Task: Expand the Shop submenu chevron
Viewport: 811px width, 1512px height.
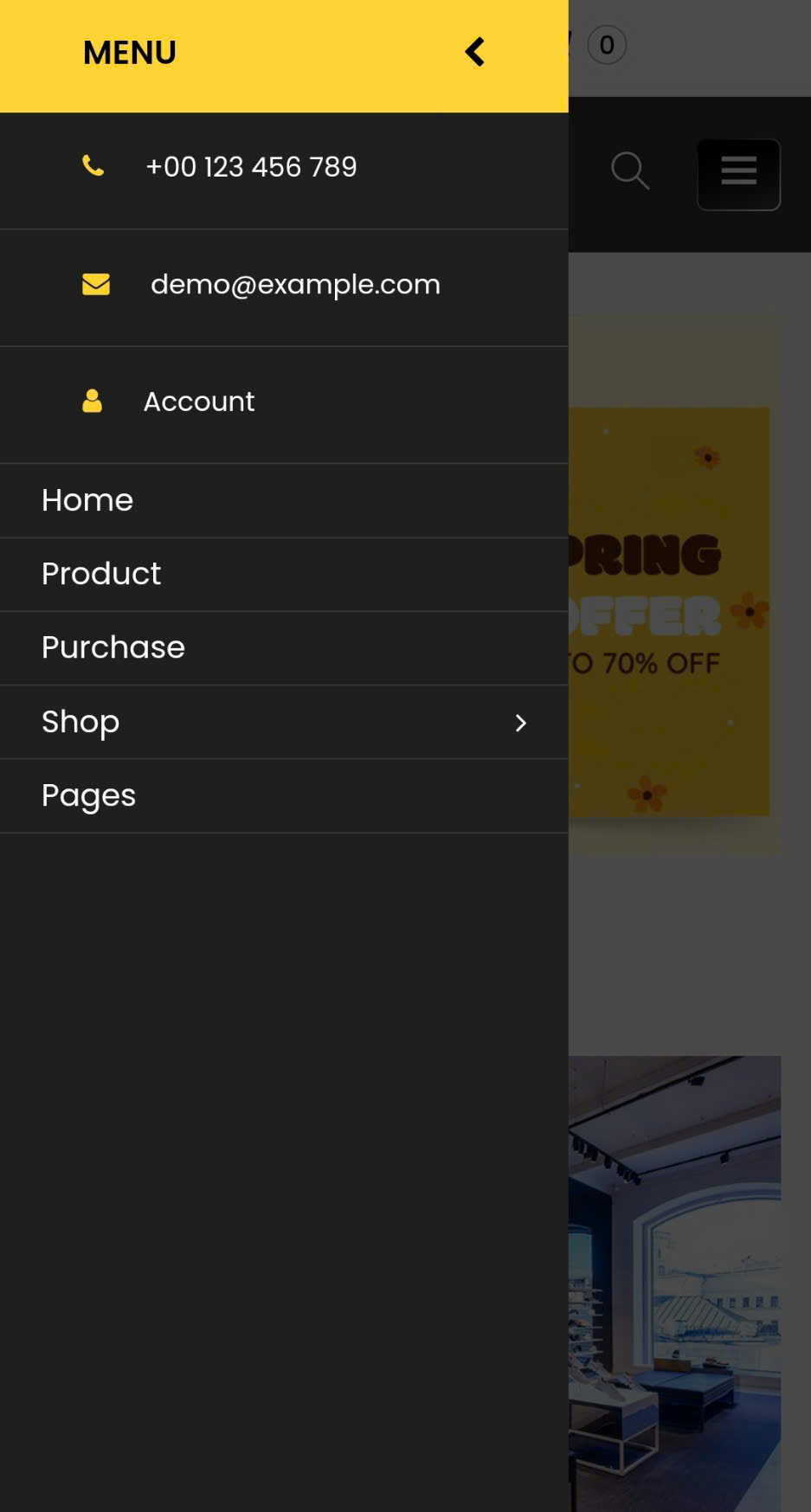Action: click(x=520, y=723)
